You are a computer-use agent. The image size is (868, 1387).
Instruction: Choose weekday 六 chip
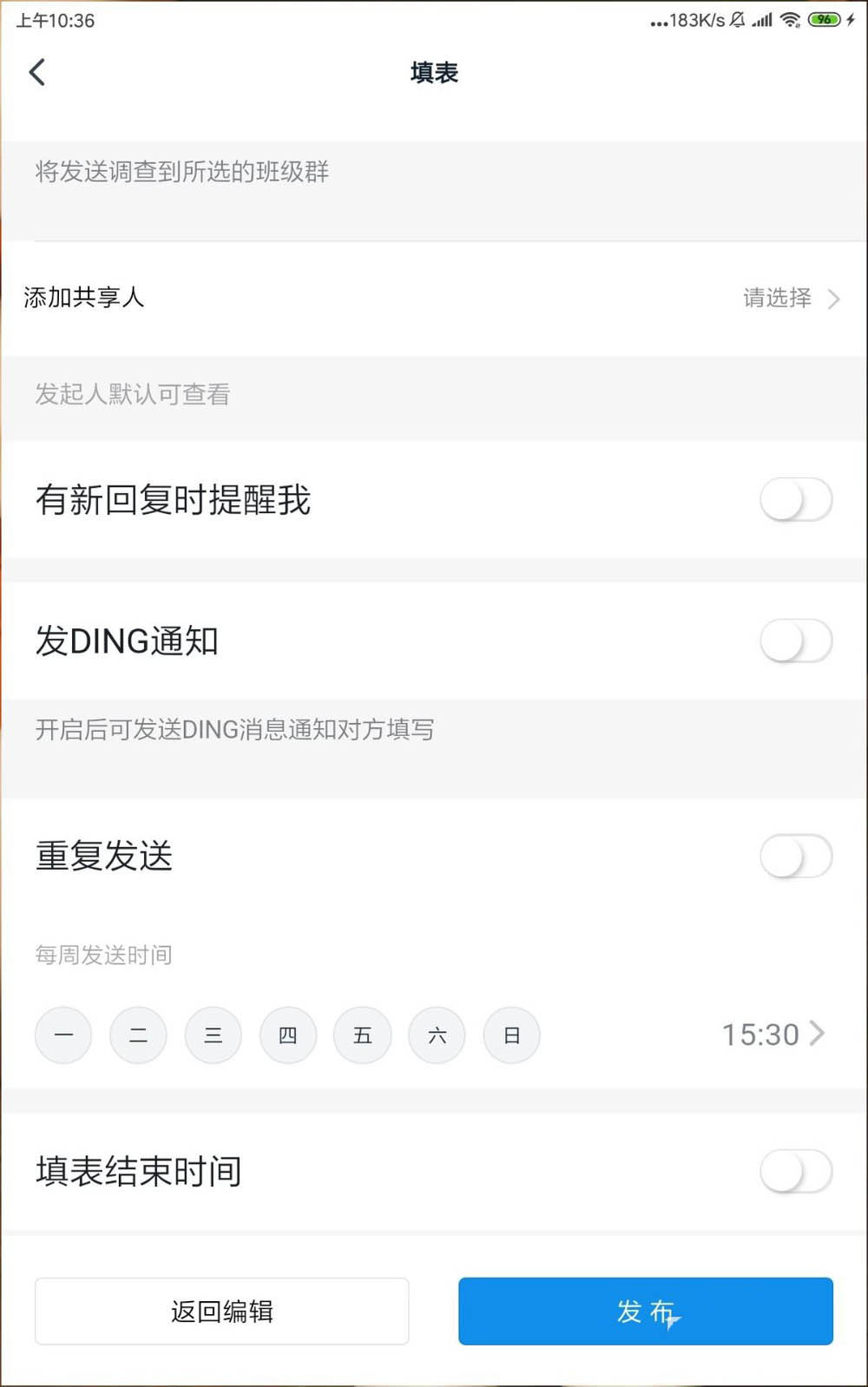click(x=437, y=1035)
